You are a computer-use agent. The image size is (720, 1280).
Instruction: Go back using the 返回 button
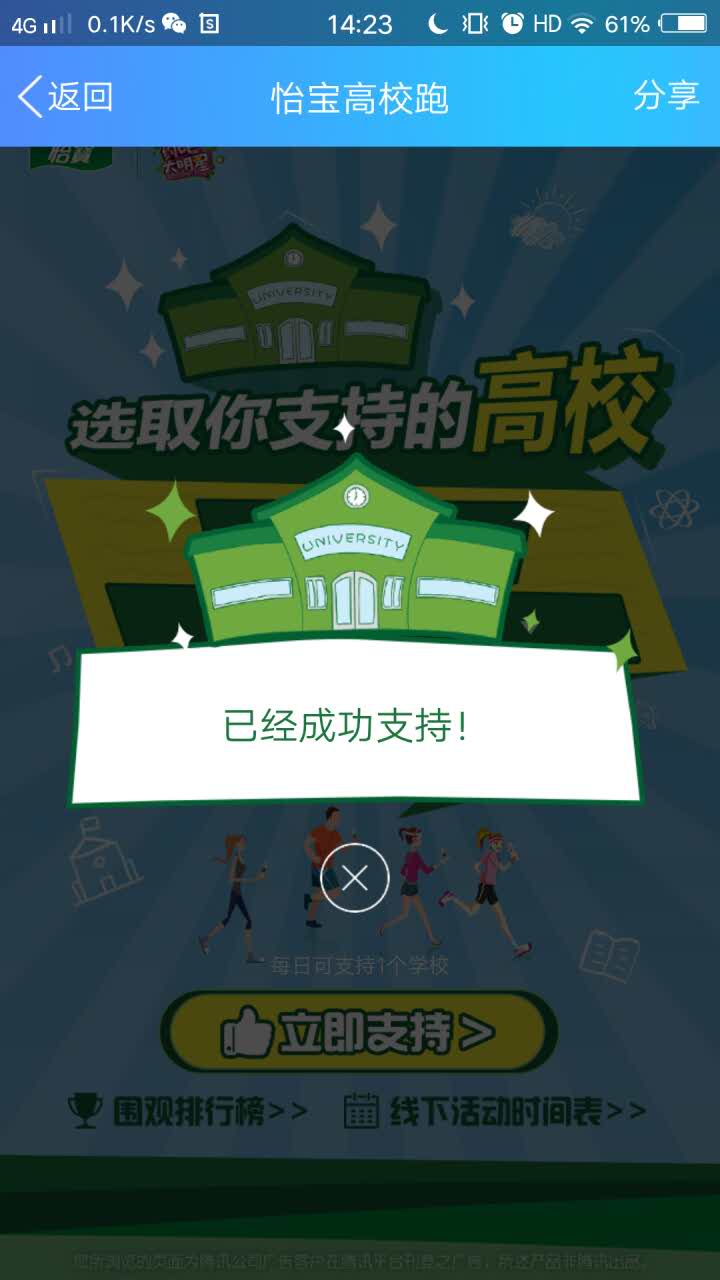coord(66,97)
